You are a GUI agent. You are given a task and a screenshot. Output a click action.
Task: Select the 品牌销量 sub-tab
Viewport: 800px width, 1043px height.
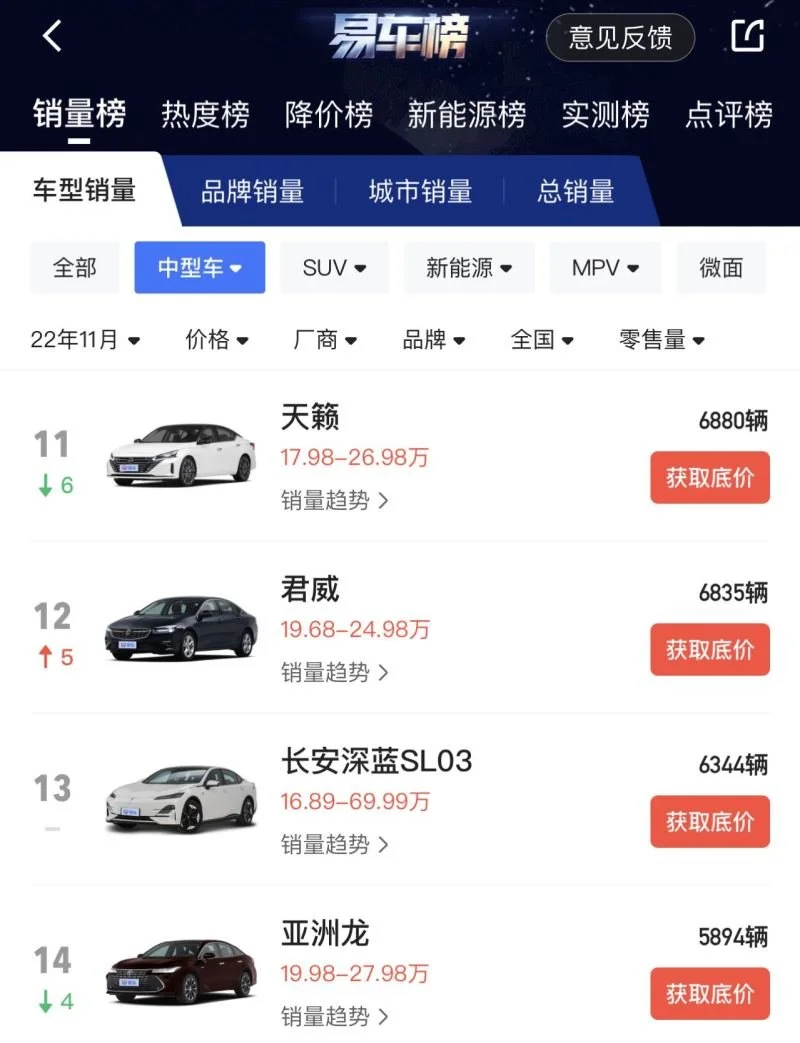pos(252,191)
